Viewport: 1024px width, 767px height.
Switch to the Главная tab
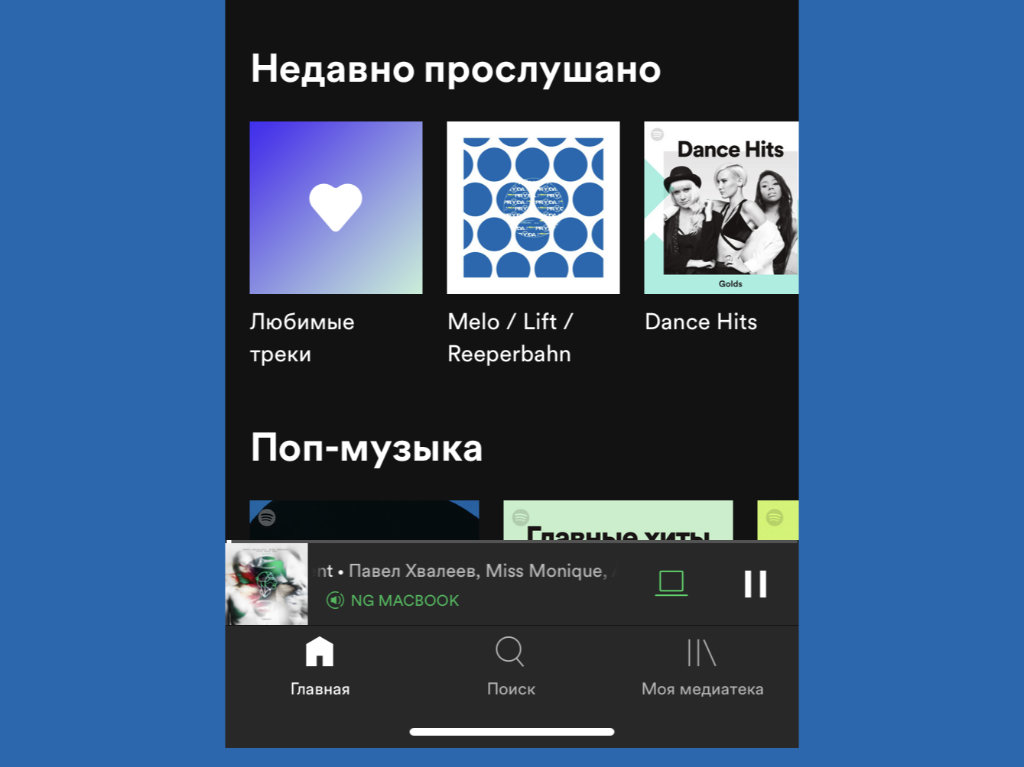320,667
